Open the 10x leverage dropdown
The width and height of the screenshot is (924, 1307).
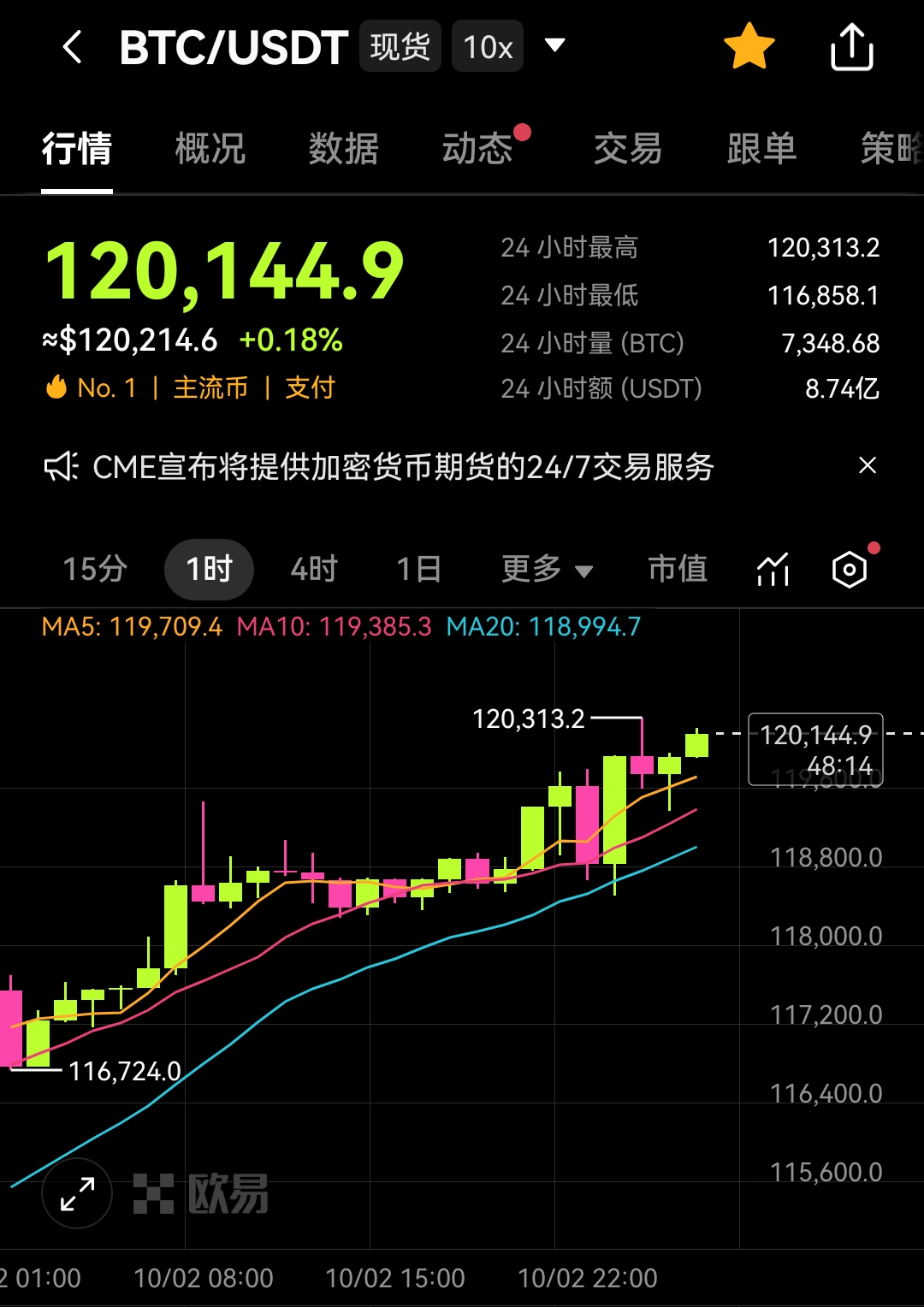coord(486,45)
